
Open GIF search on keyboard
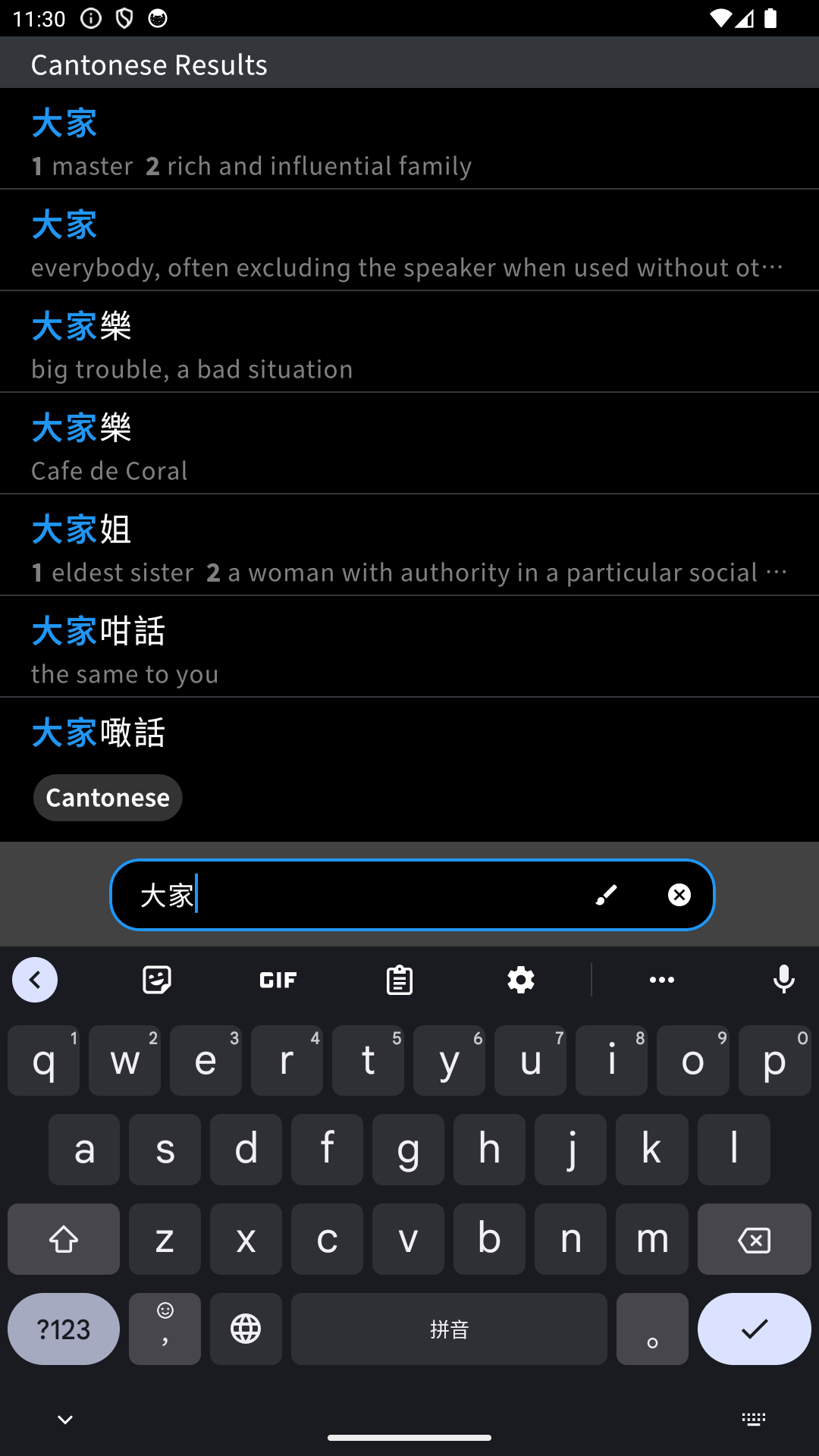coord(278,980)
